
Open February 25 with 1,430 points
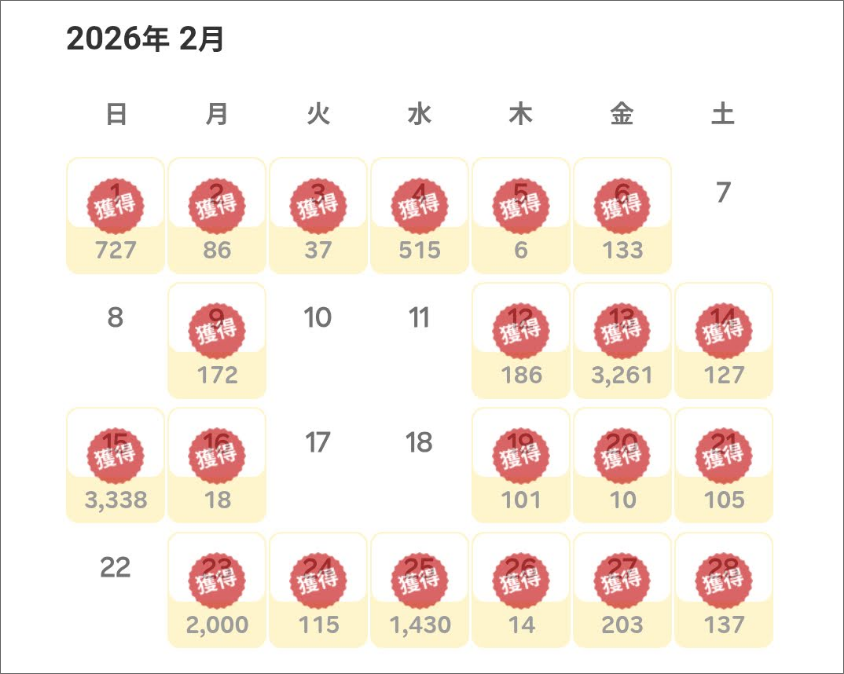point(419,590)
